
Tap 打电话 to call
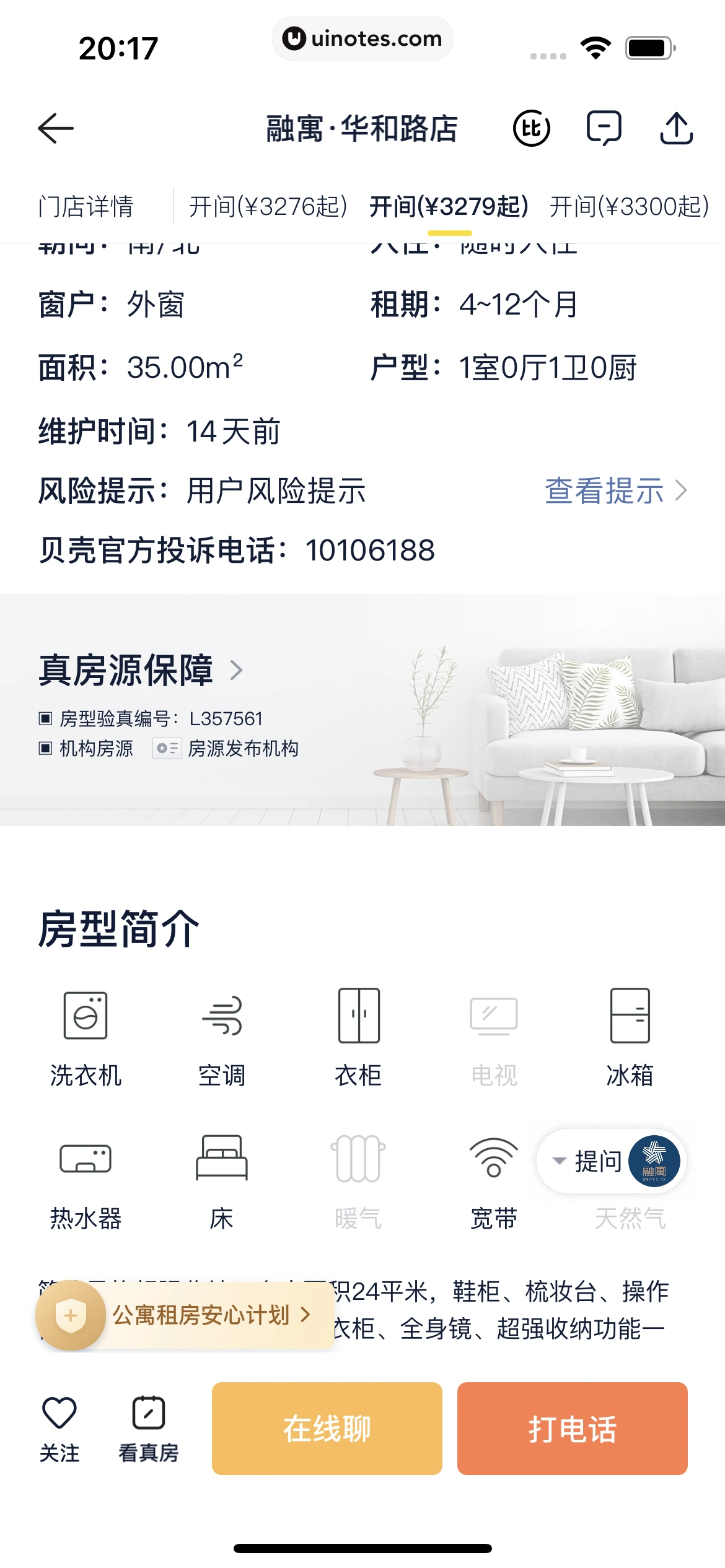point(572,1429)
